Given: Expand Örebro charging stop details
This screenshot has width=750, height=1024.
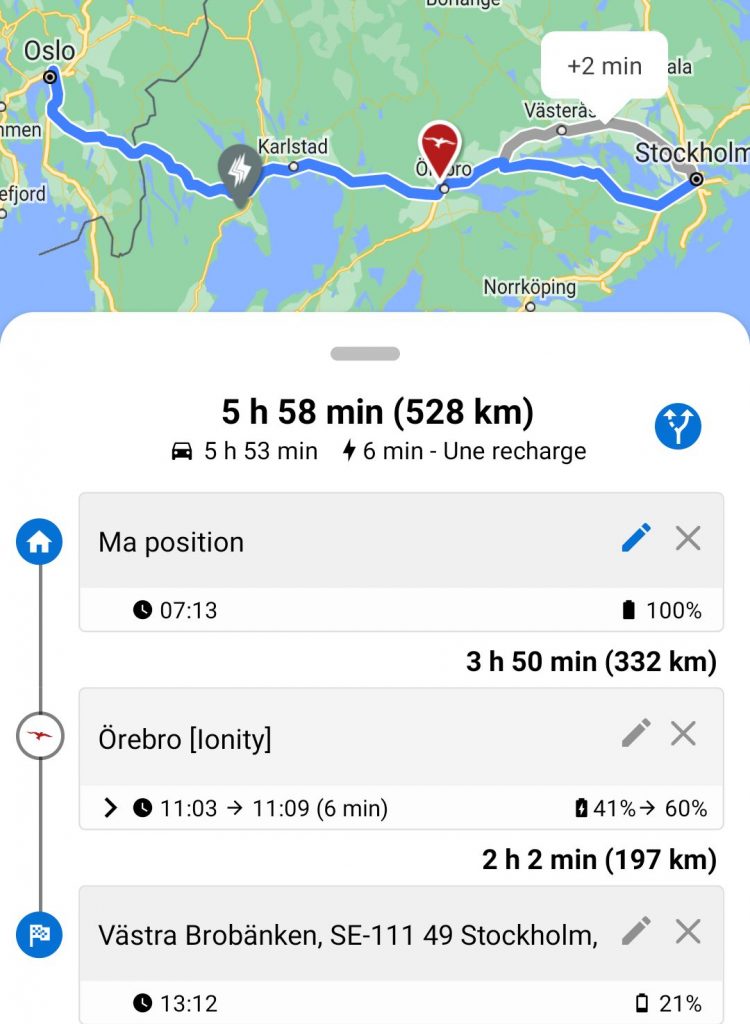Looking at the screenshot, I should (x=111, y=808).
